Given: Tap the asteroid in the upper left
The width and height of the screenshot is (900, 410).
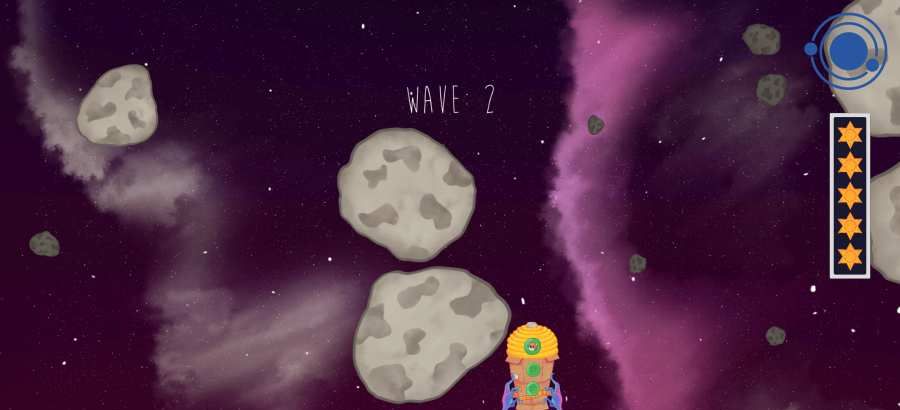Looking at the screenshot, I should pyautogui.click(x=117, y=105).
